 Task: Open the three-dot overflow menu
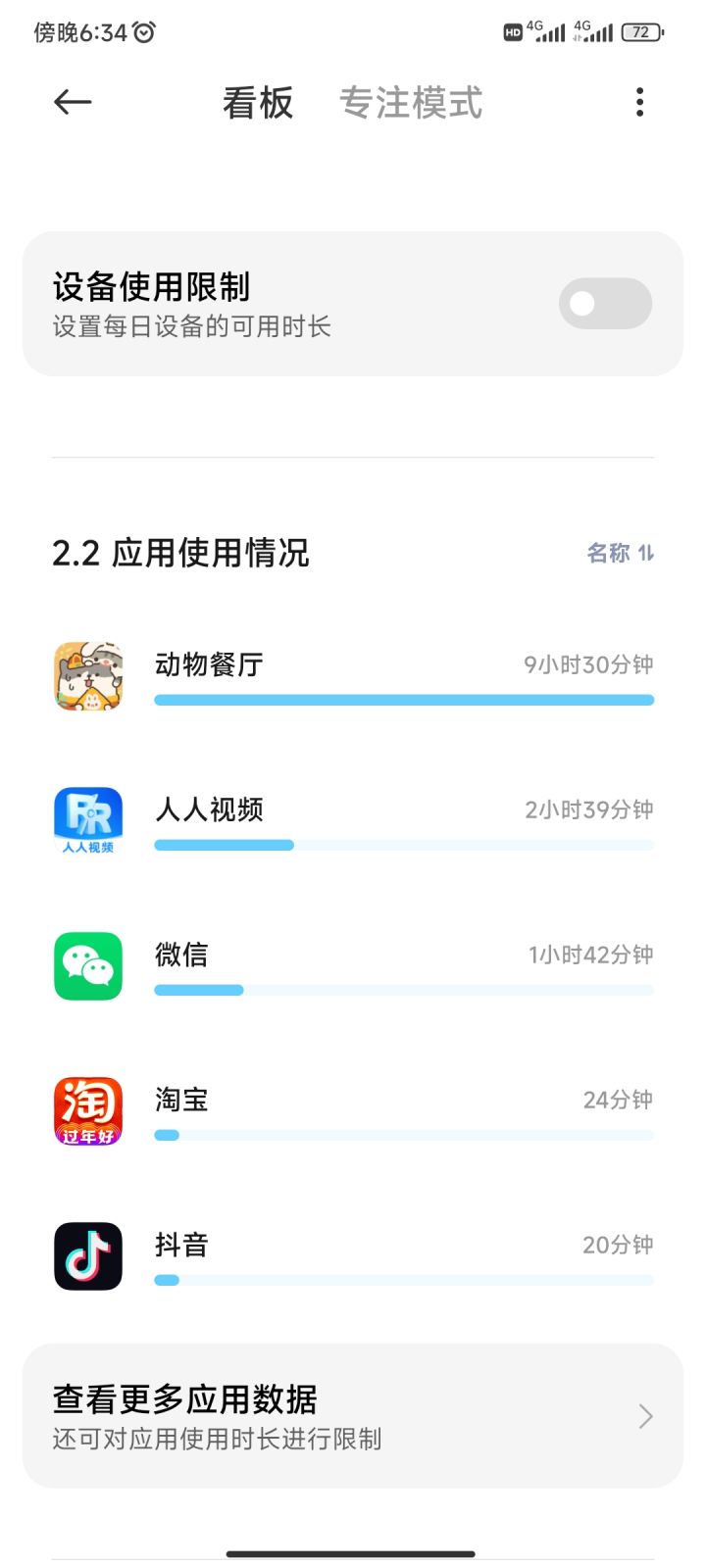tap(638, 102)
